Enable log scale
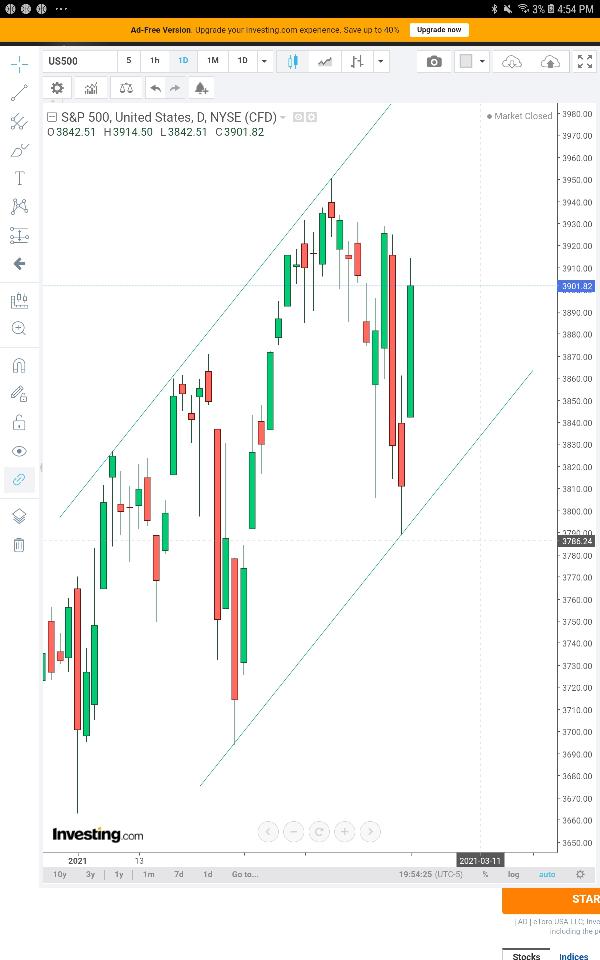 pyautogui.click(x=513, y=874)
